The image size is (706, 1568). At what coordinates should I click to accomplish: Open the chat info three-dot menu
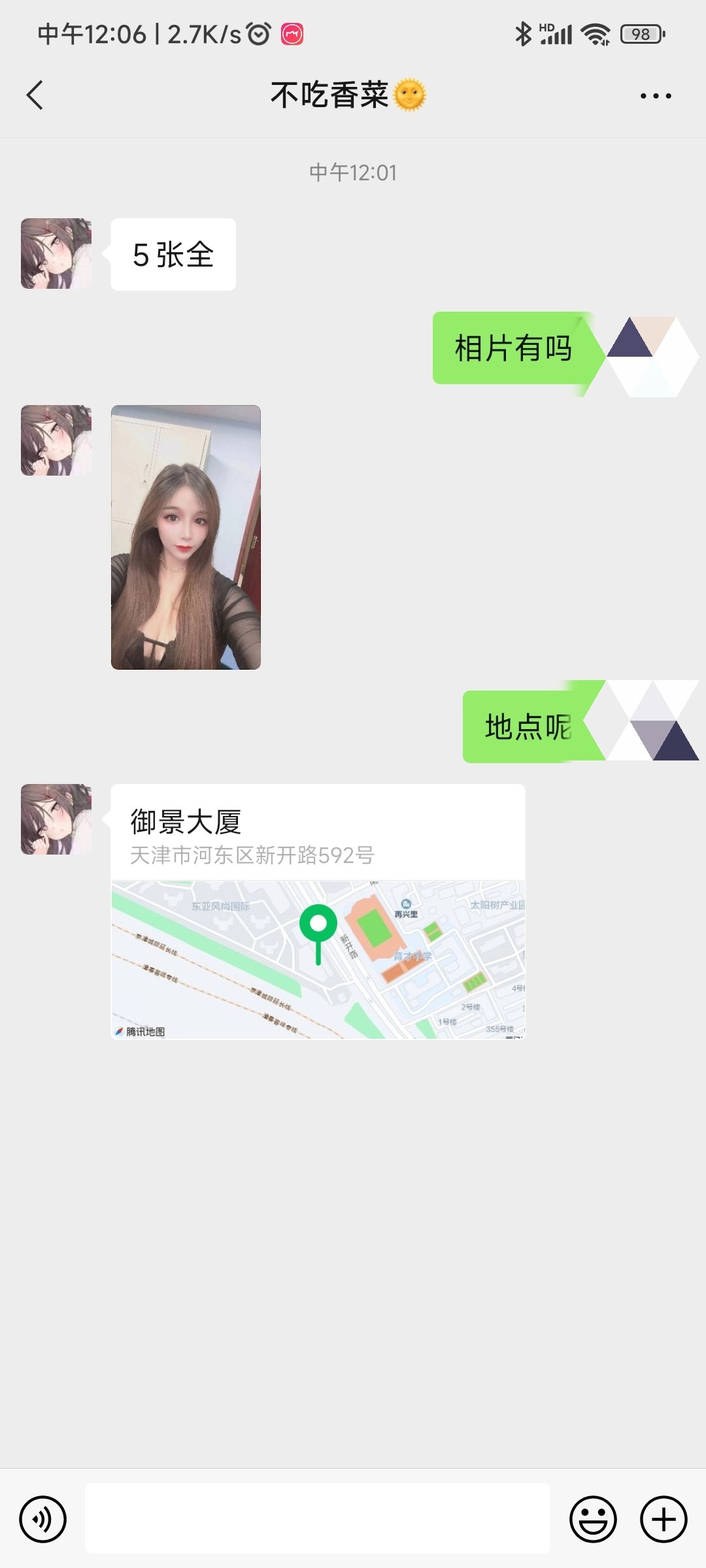[x=655, y=96]
